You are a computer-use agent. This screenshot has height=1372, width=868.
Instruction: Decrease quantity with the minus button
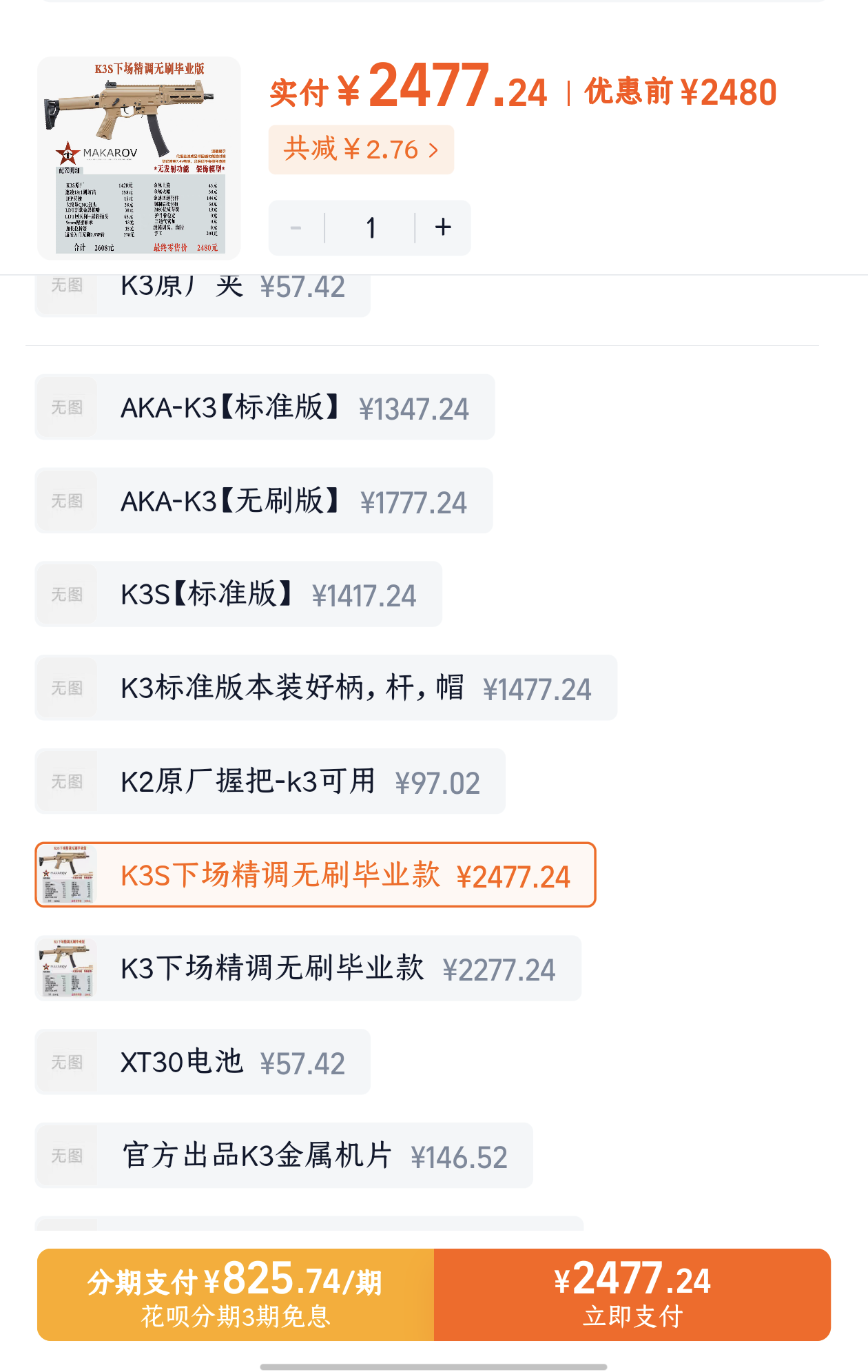tap(296, 227)
